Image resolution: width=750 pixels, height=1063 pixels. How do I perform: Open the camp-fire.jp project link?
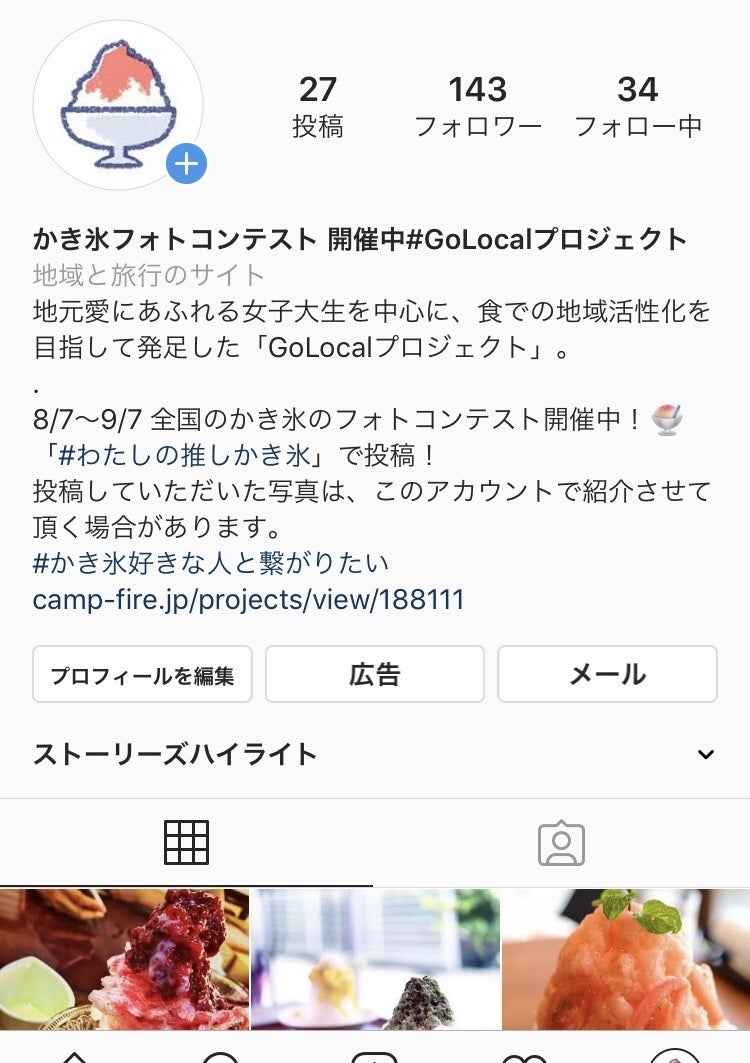click(x=248, y=600)
